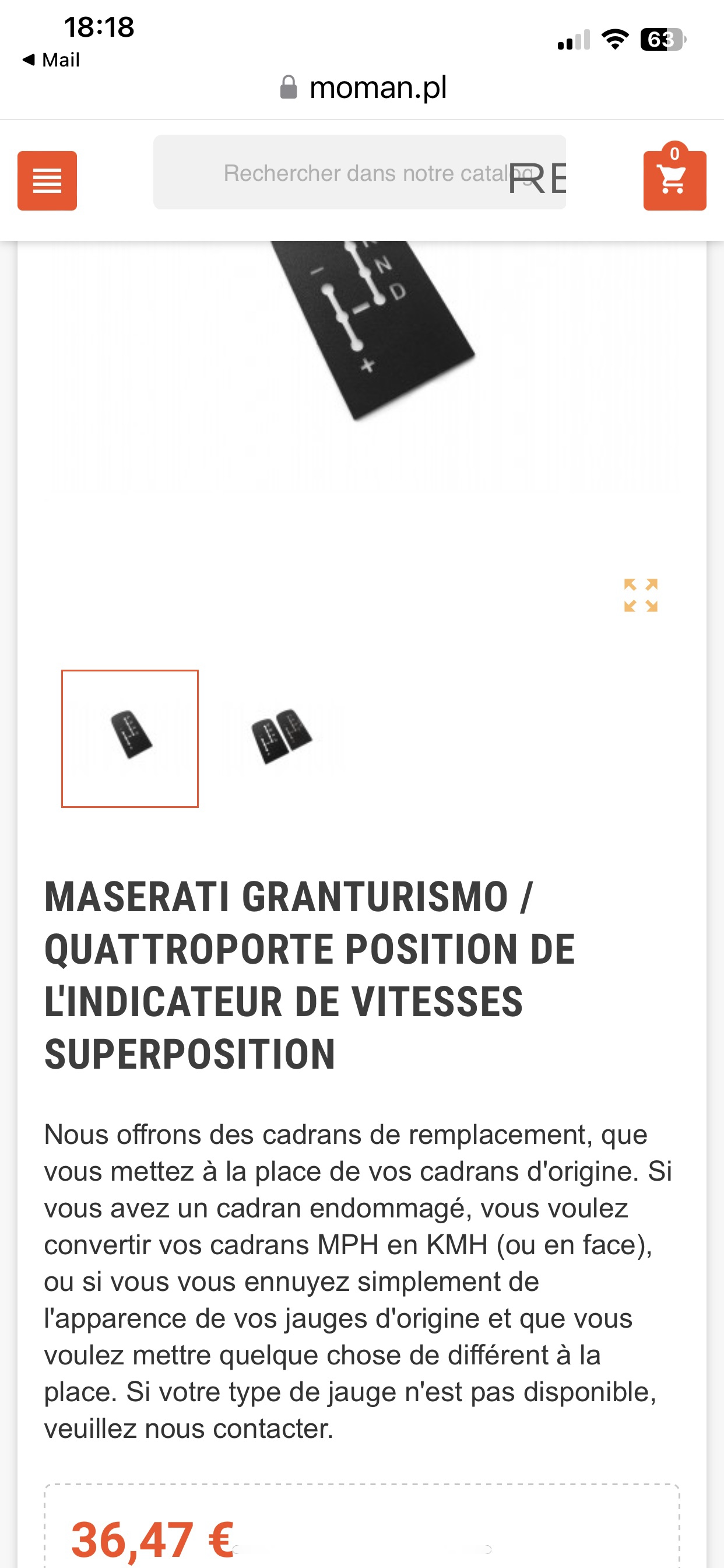The height and width of the screenshot is (1568, 724).
Task: Open the shopping cart
Action: coord(674,180)
